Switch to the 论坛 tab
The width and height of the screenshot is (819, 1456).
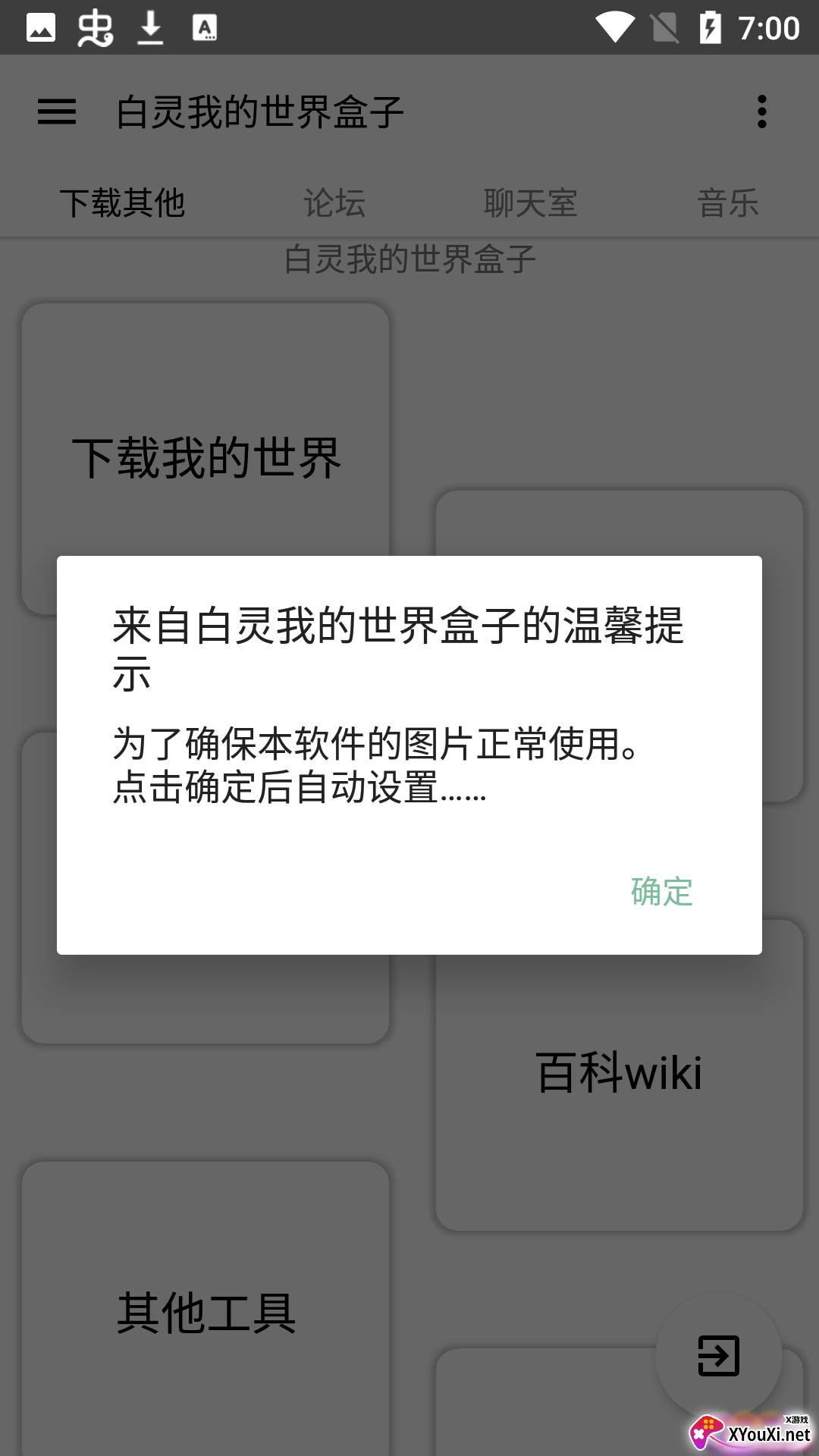(x=334, y=203)
